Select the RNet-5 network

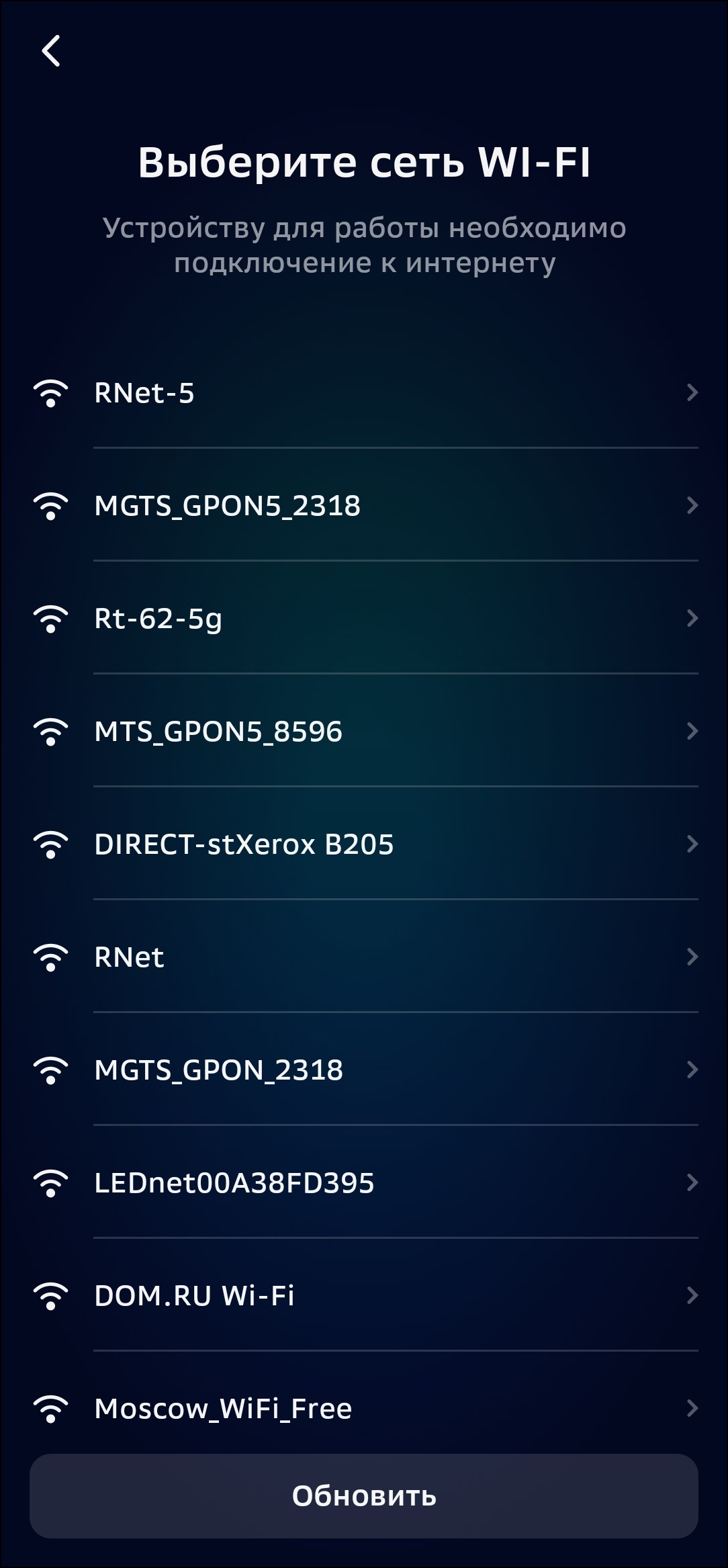(x=364, y=393)
